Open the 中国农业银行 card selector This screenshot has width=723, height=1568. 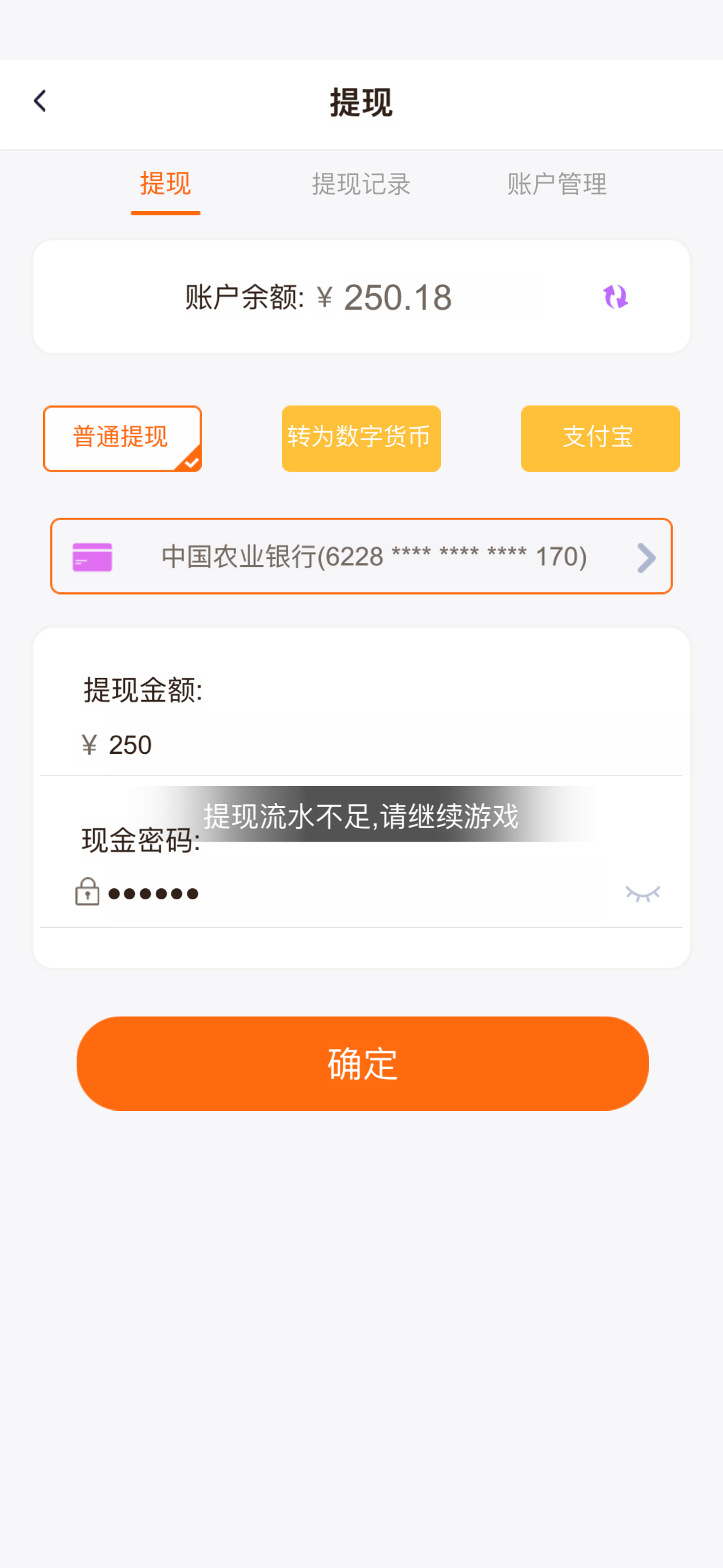(x=361, y=556)
